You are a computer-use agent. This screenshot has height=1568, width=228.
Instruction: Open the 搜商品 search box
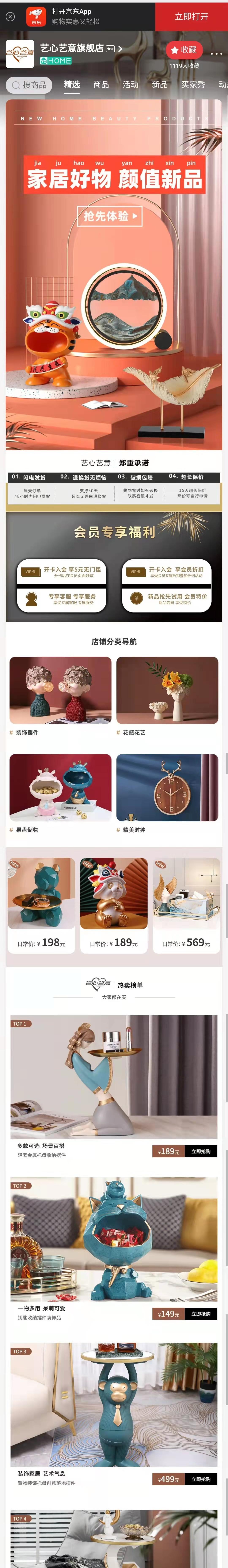(29, 85)
